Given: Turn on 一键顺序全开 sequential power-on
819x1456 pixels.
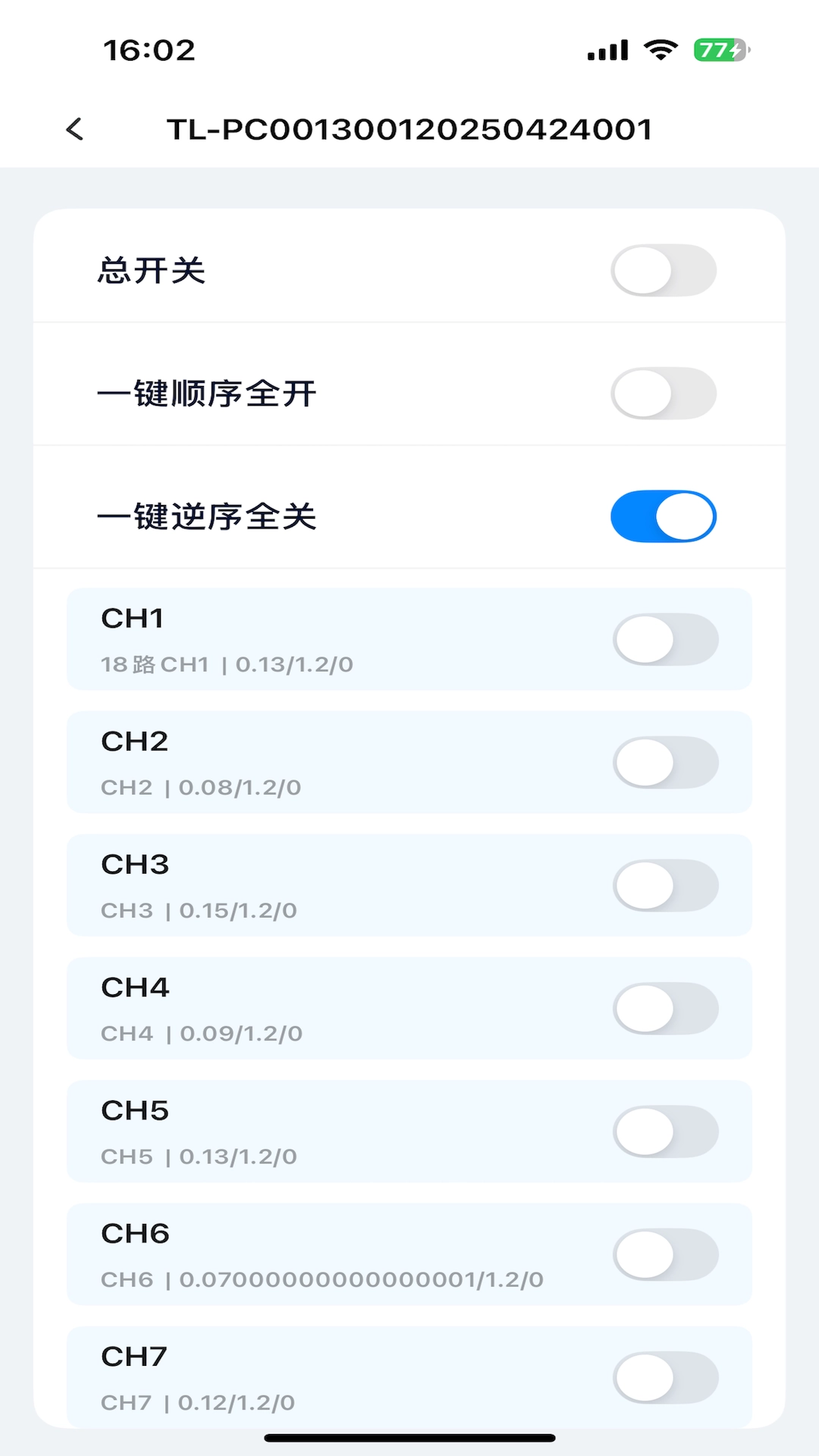Looking at the screenshot, I should (663, 393).
